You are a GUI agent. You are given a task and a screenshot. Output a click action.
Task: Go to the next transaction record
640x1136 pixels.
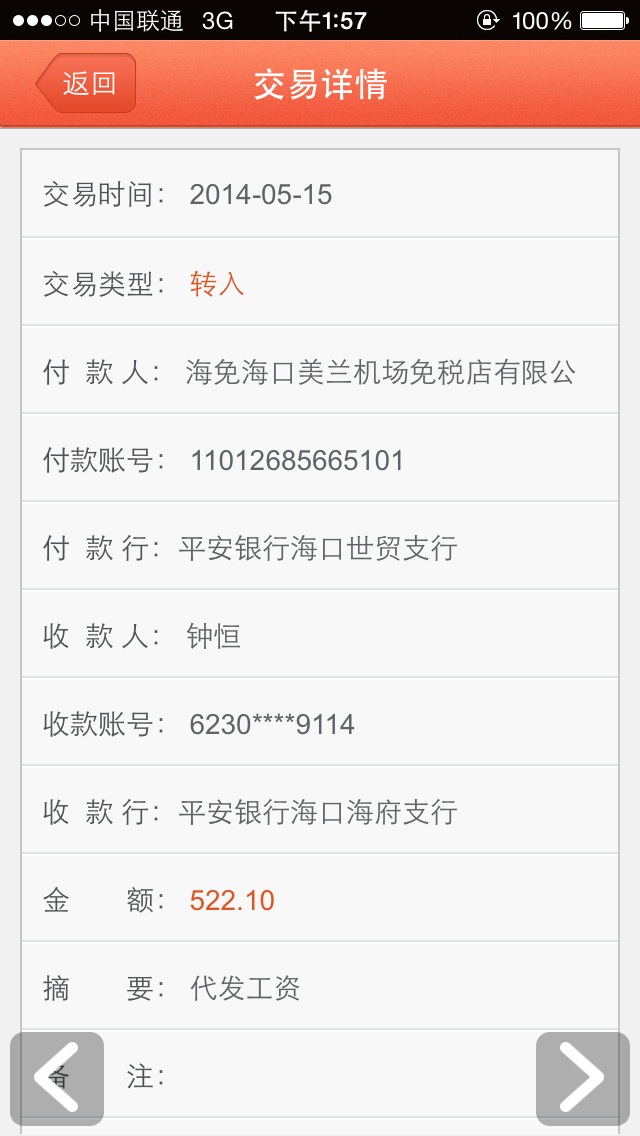(x=583, y=1078)
